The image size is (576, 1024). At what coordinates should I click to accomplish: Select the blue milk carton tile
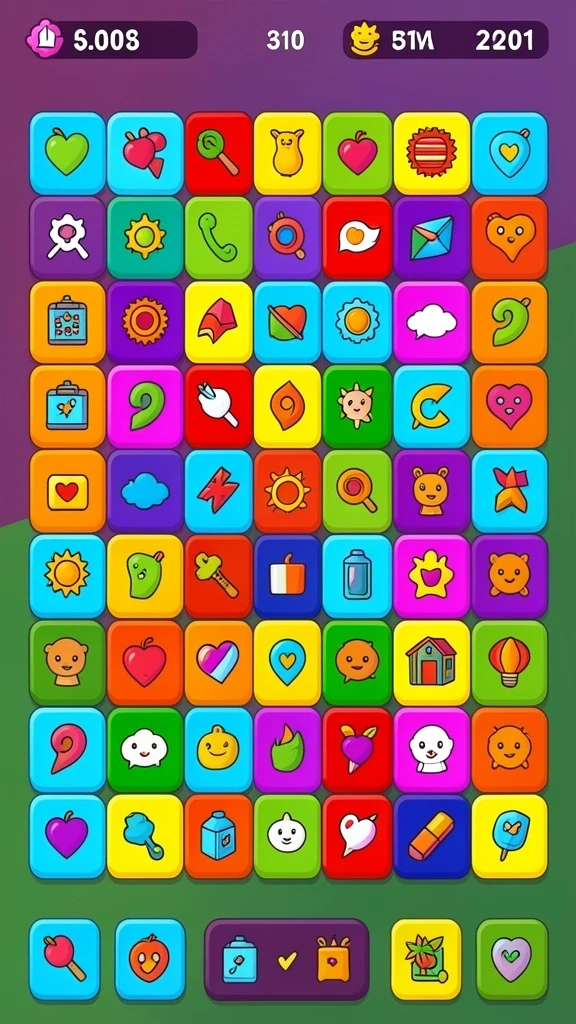pyautogui.click(x=218, y=836)
